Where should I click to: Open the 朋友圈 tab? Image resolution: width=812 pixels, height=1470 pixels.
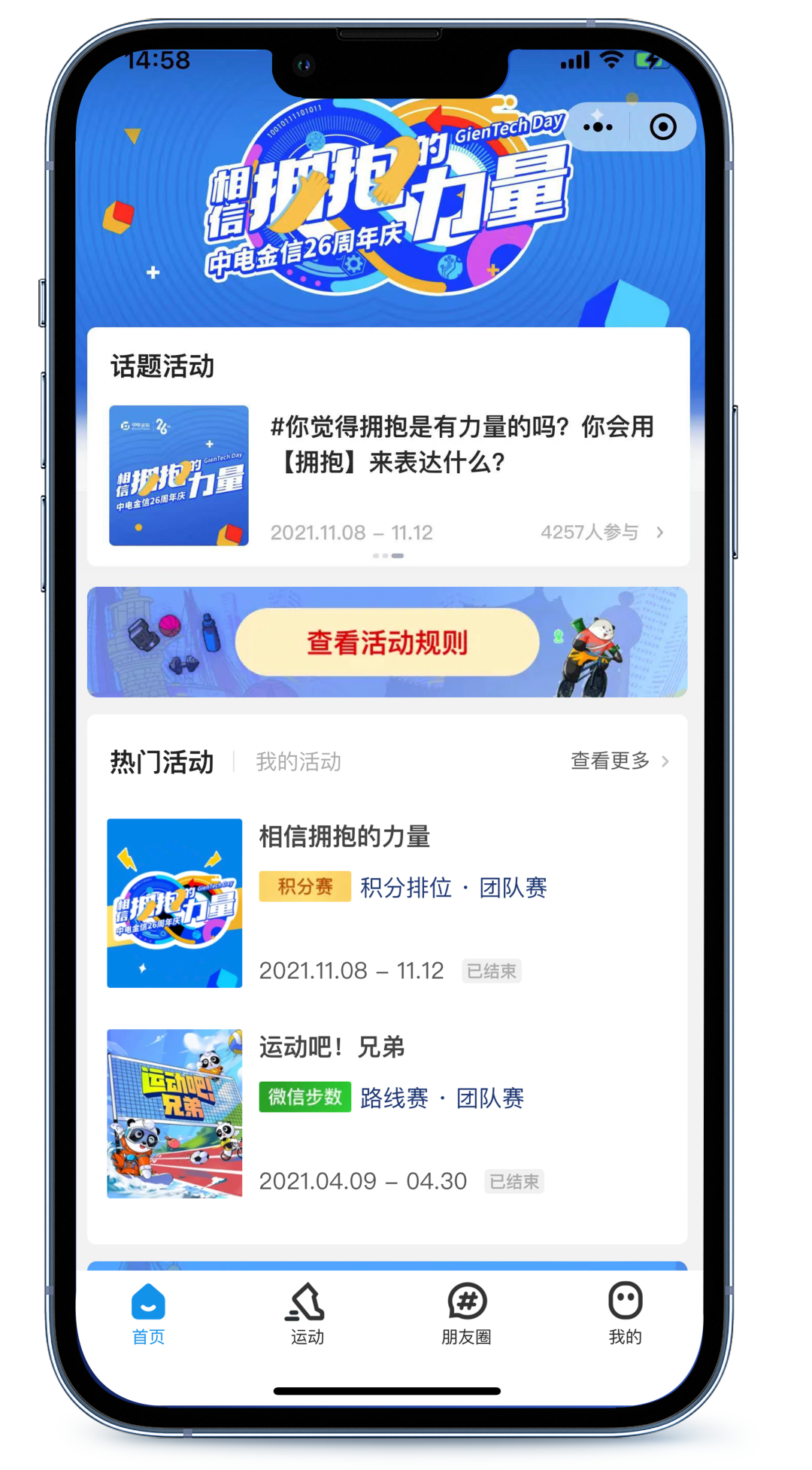pyautogui.click(x=466, y=1314)
